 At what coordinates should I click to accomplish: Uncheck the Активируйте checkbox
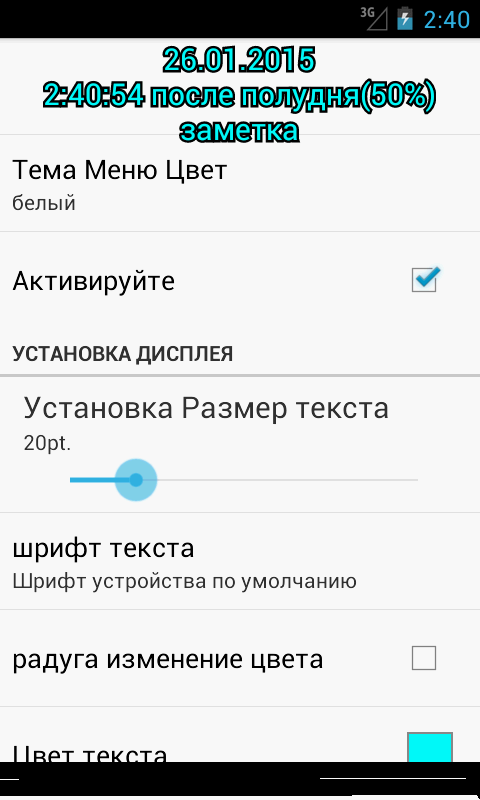[x=424, y=280]
